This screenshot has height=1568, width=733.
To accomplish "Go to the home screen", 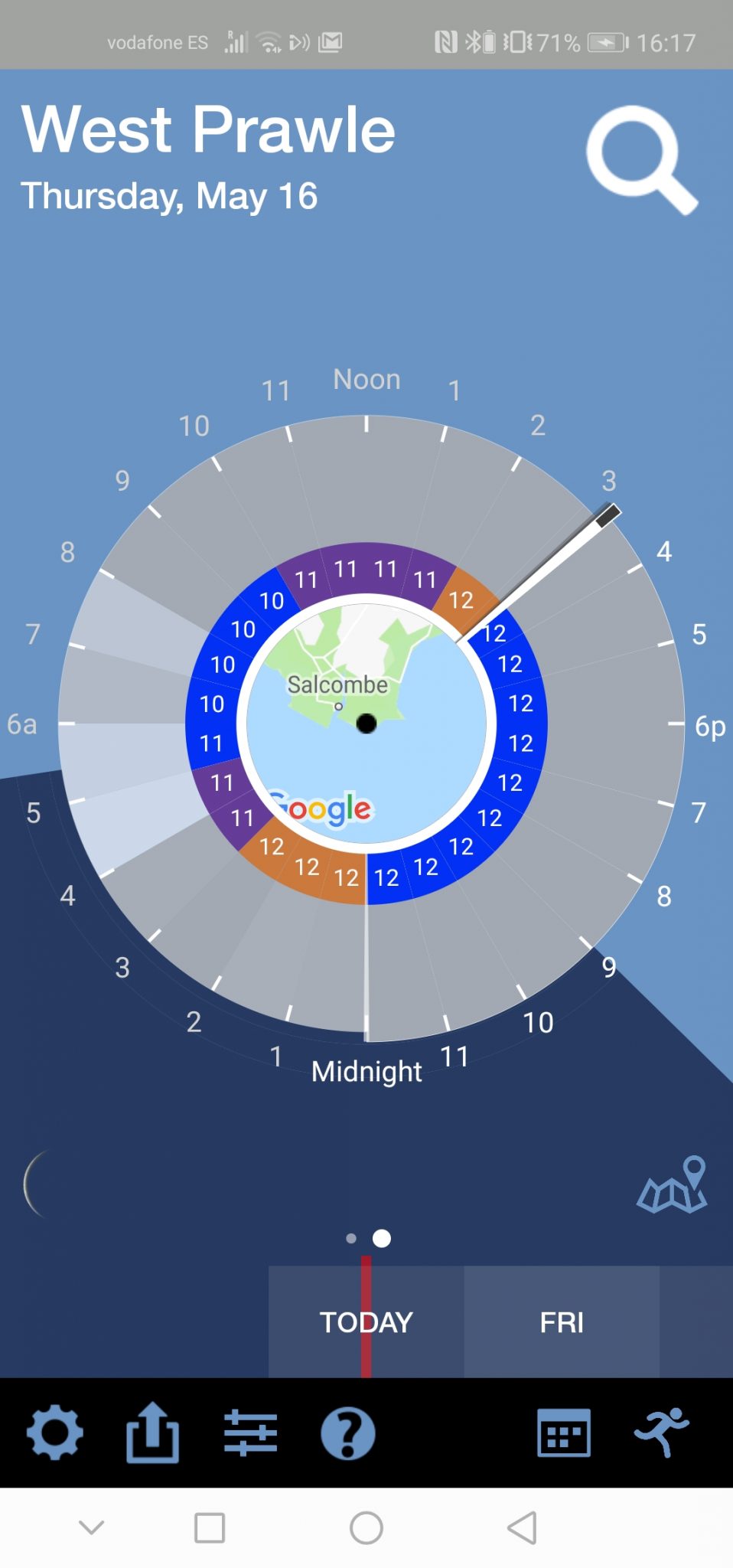I will 366,1528.
